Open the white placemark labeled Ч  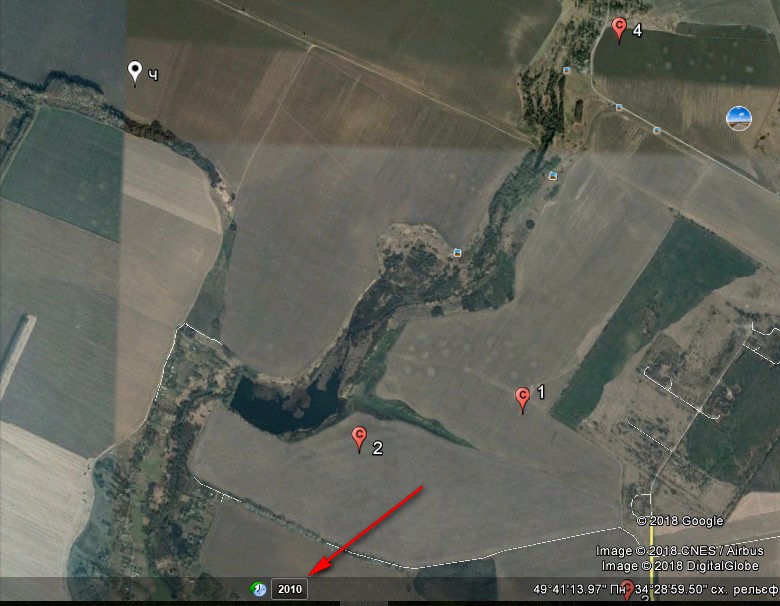click(135, 71)
